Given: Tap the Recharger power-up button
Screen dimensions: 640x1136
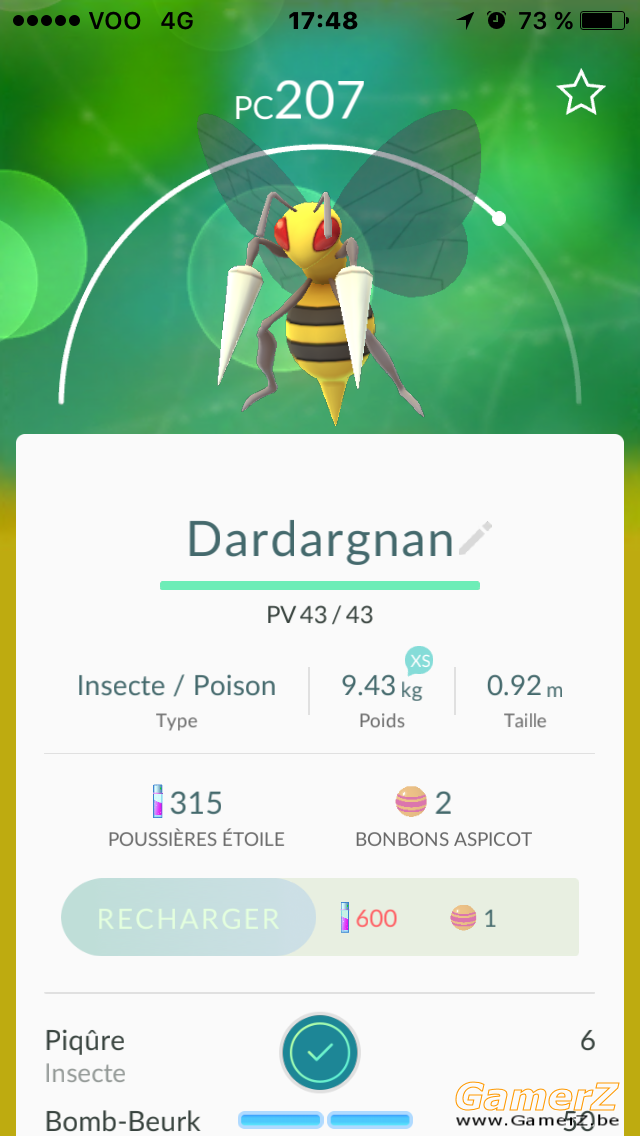Looking at the screenshot, I should (x=188, y=917).
